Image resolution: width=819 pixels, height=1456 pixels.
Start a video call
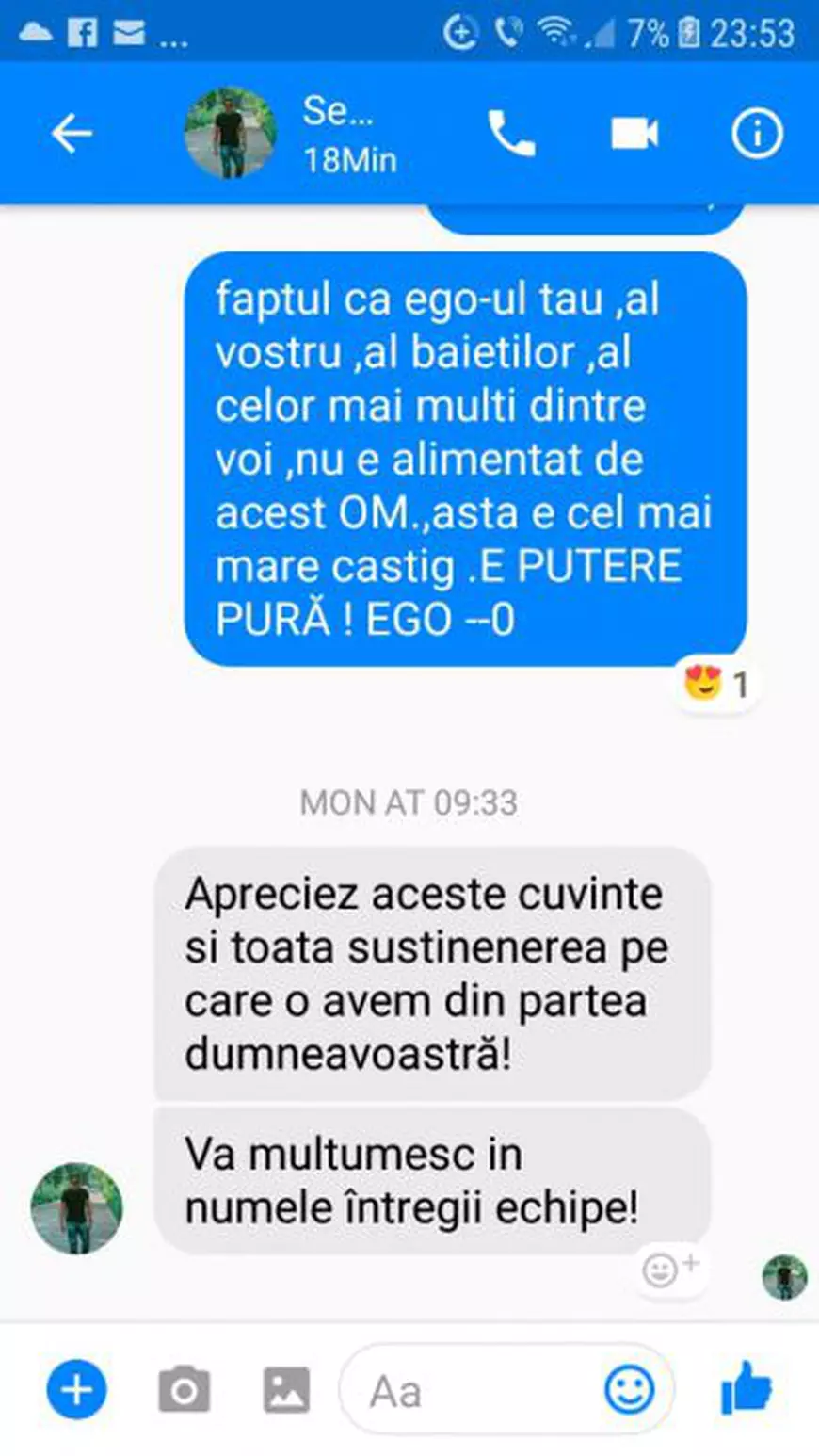tap(634, 133)
